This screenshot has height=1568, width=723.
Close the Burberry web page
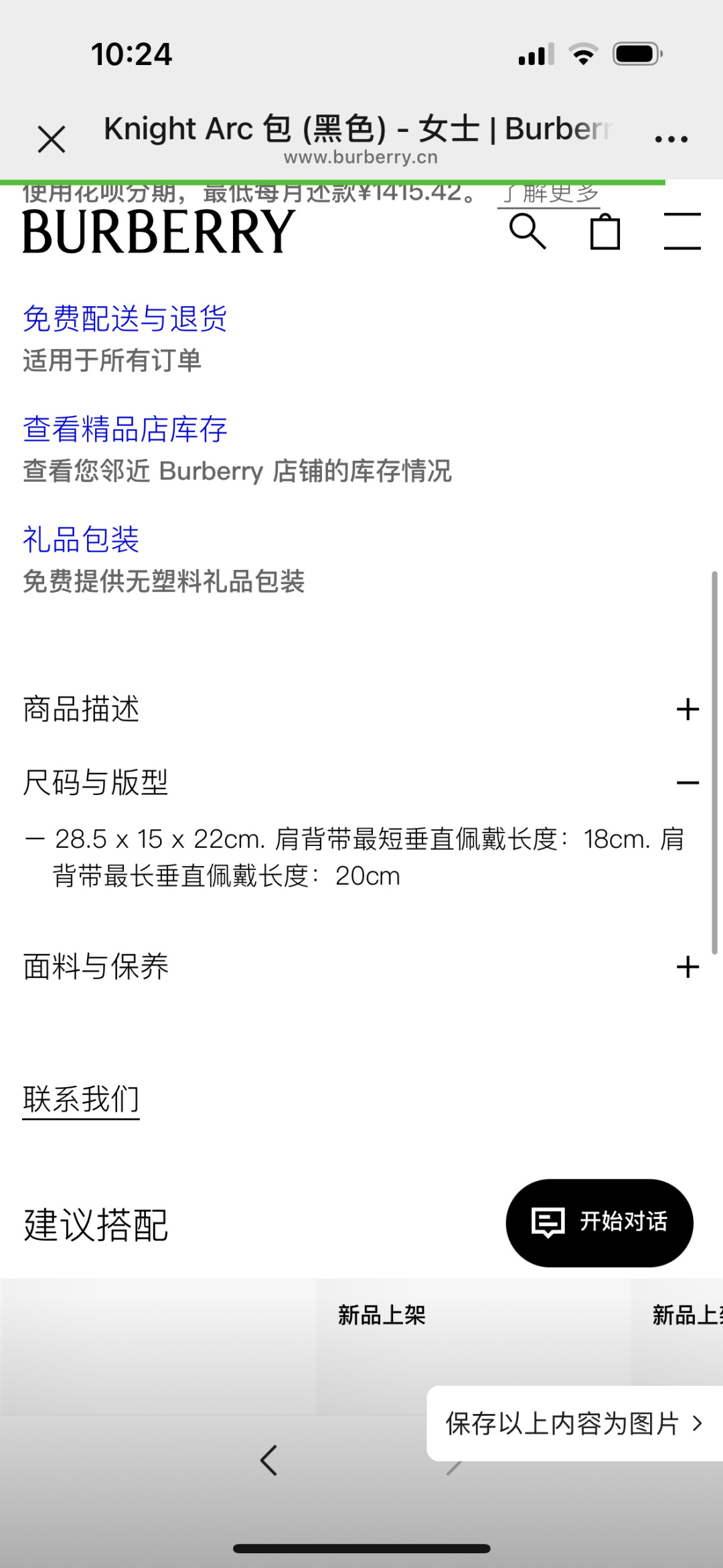tap(52, 139)
